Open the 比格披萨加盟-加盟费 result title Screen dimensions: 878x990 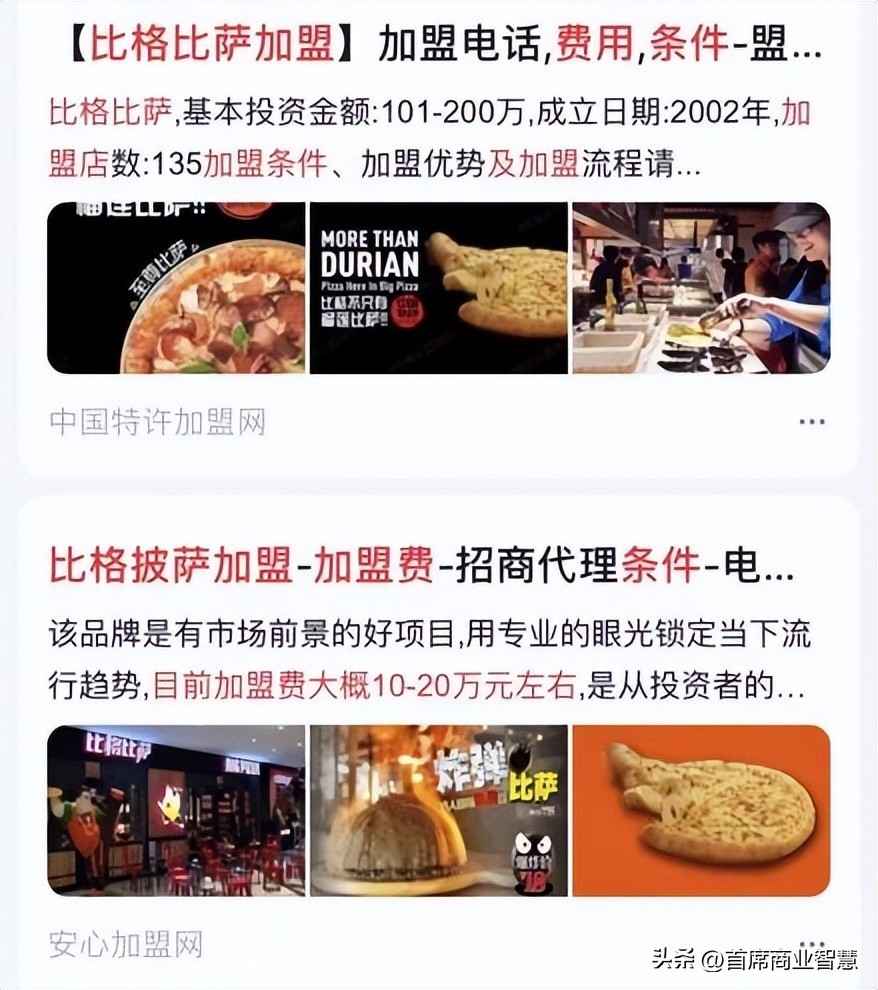(420, 568)
